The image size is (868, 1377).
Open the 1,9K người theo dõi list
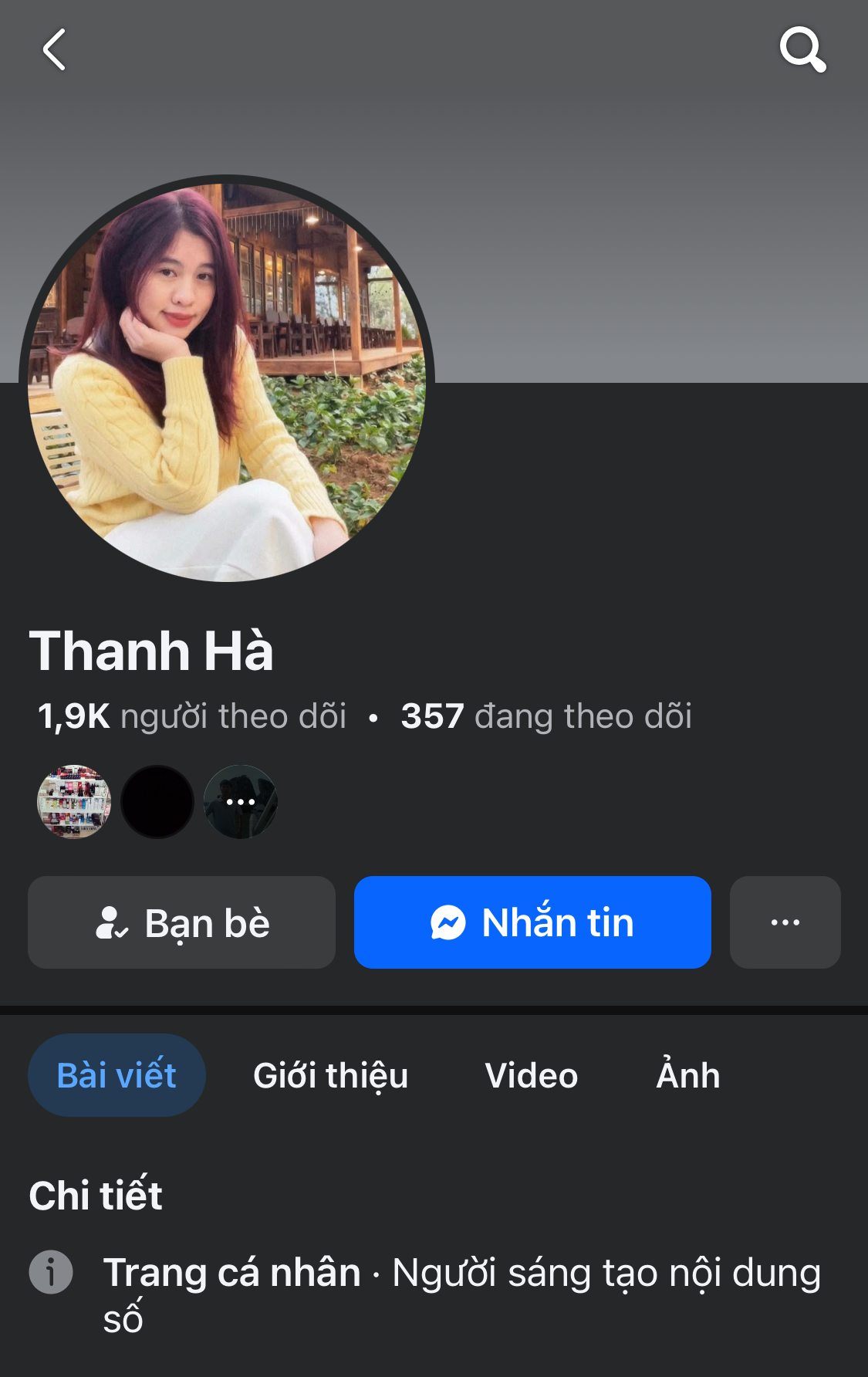point(192,716)
